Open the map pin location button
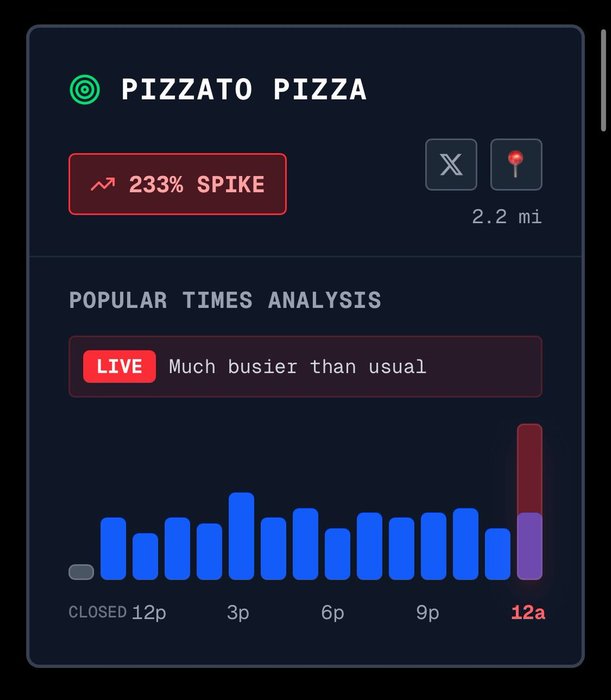 point(516,165)
